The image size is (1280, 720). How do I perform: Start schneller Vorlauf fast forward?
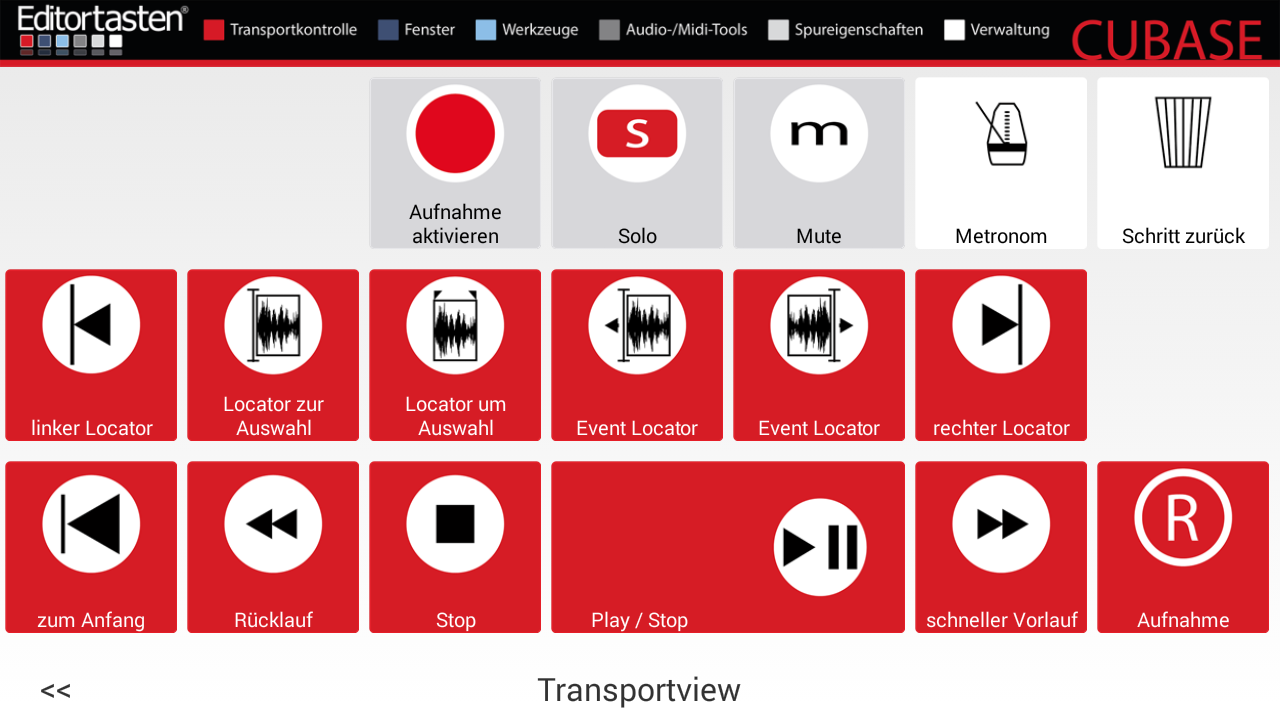(1001, 547)
